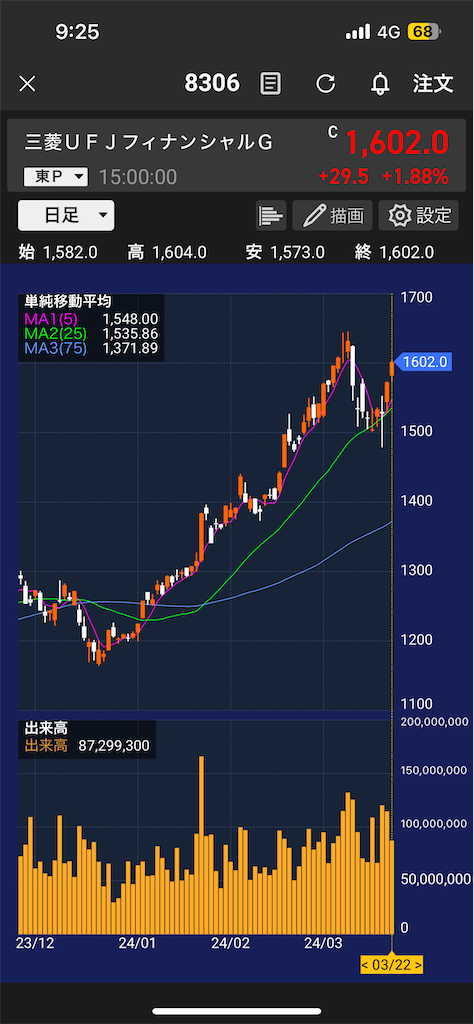Refresh the stock quote
Screen dimensions: 474x1024
click(325, 84)
